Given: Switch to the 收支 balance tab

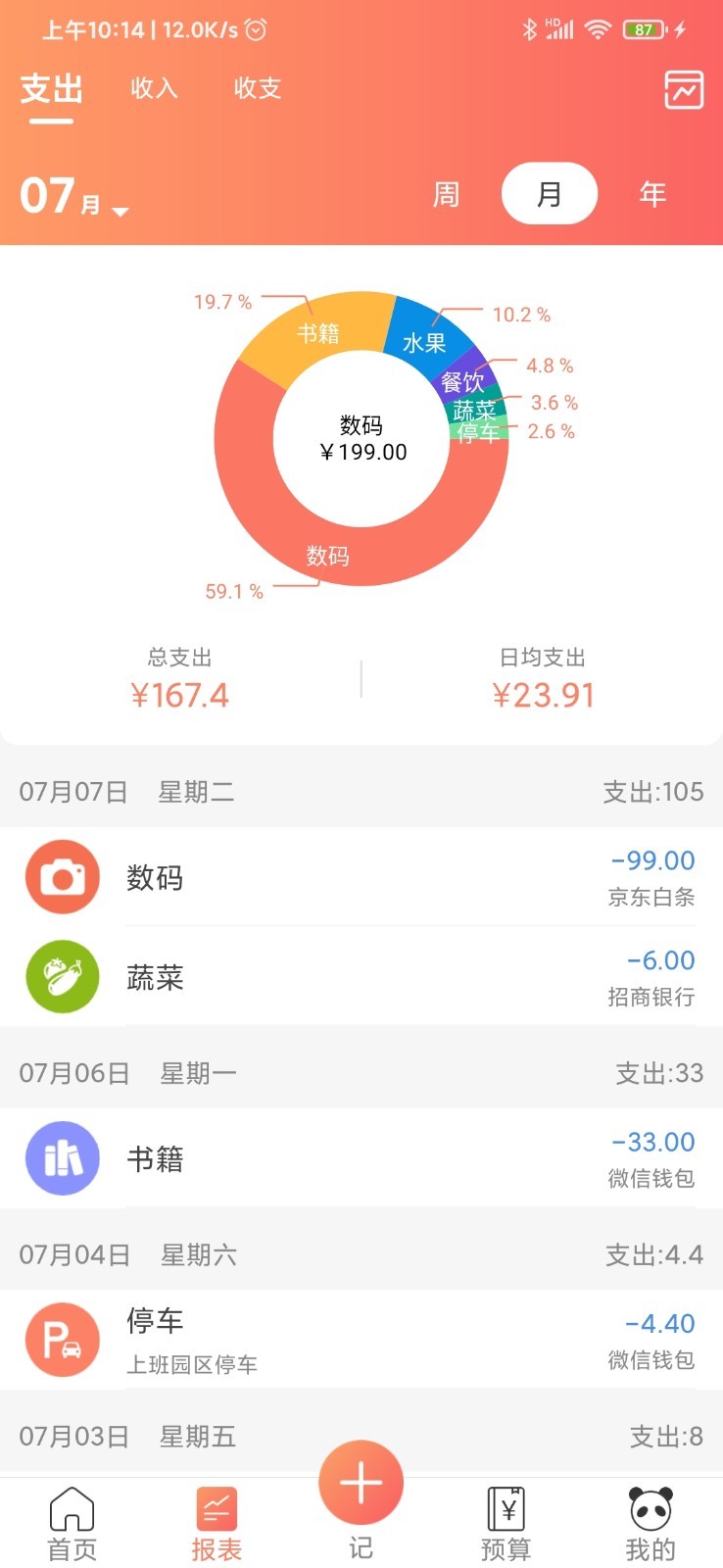Looking at the screenshot, I should pos(256,89).
